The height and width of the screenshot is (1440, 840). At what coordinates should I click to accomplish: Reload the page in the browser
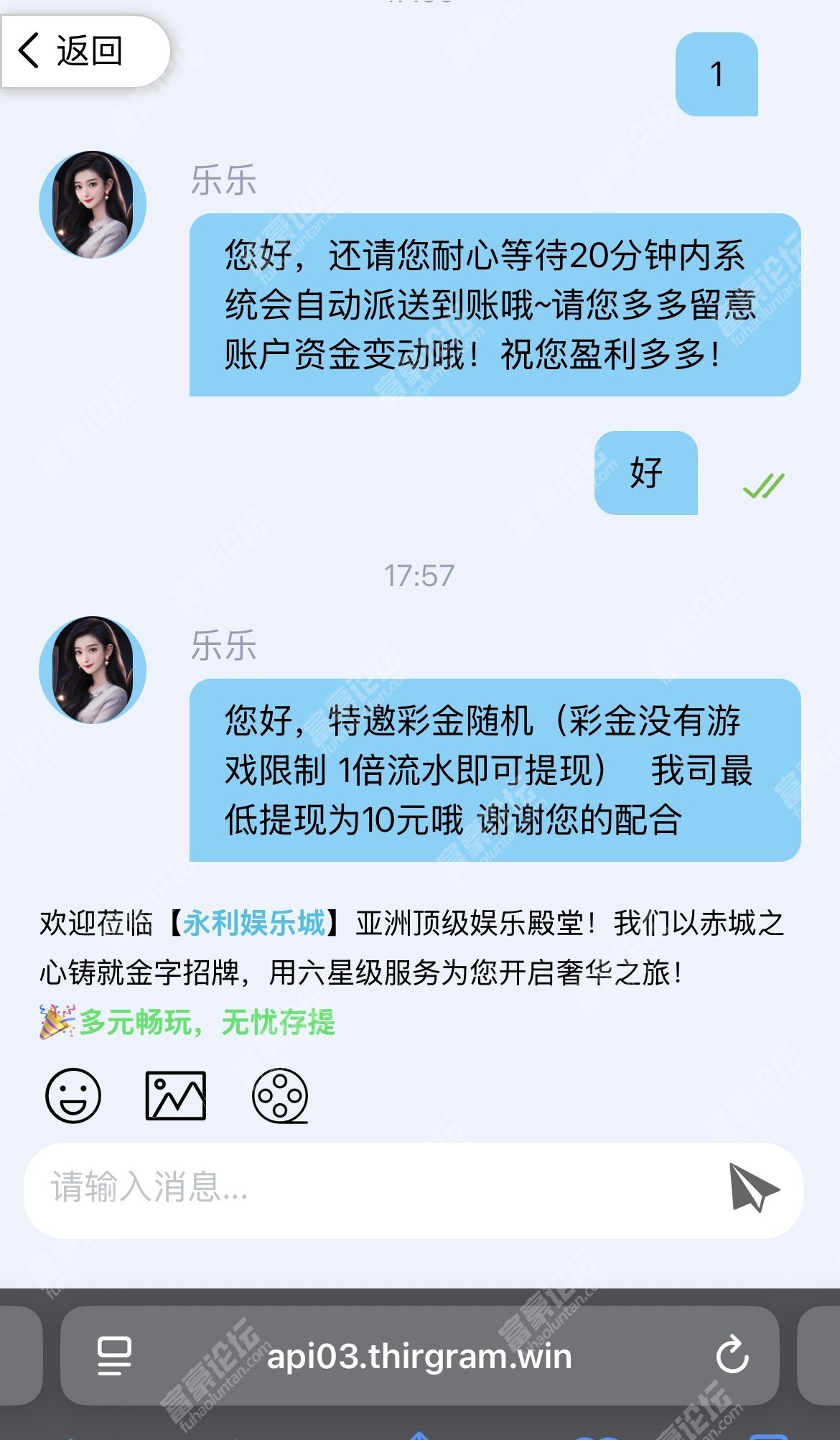coord(732,1355)
